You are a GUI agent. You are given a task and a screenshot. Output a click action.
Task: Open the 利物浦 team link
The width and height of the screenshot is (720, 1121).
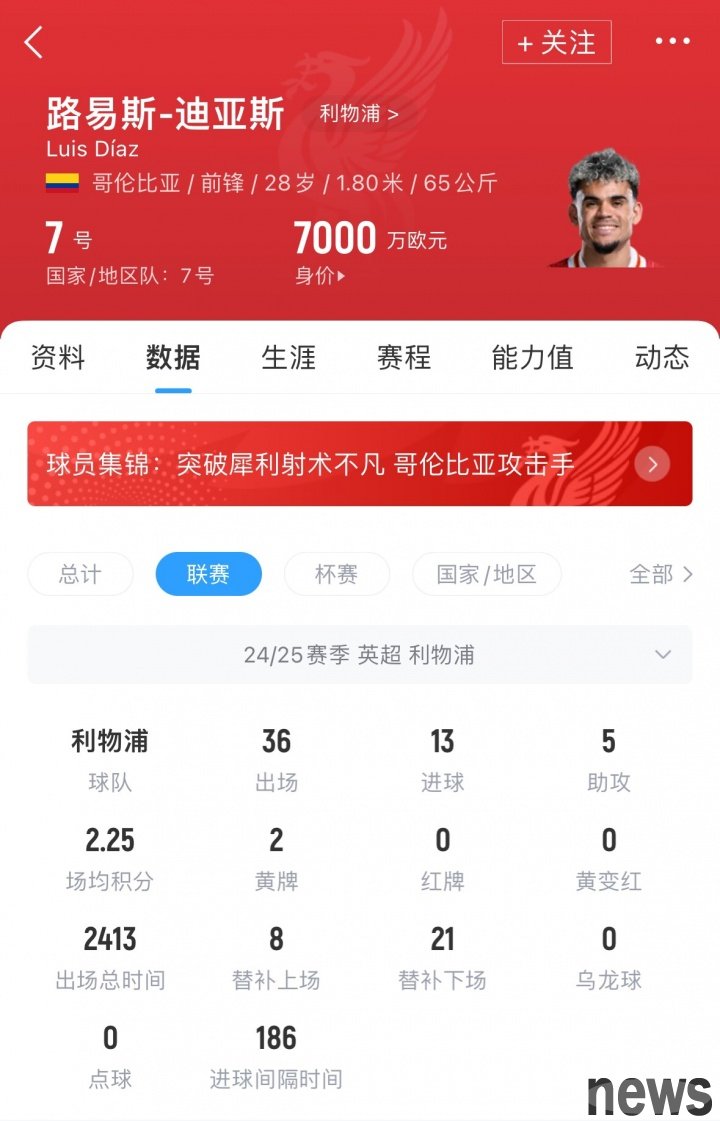(358, 113)
